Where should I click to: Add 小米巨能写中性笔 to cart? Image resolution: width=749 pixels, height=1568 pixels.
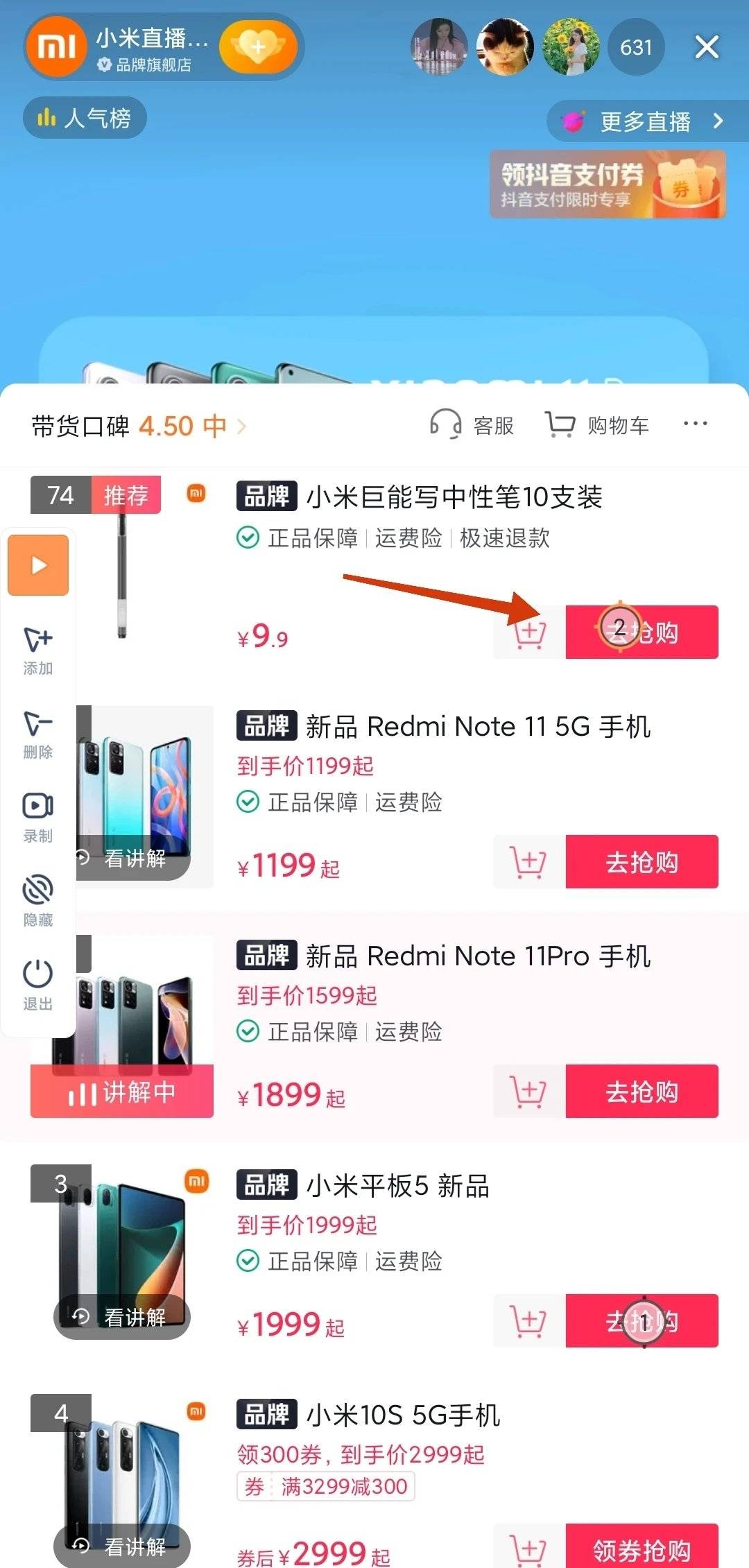pyautogui.click(x=529, y=632)
